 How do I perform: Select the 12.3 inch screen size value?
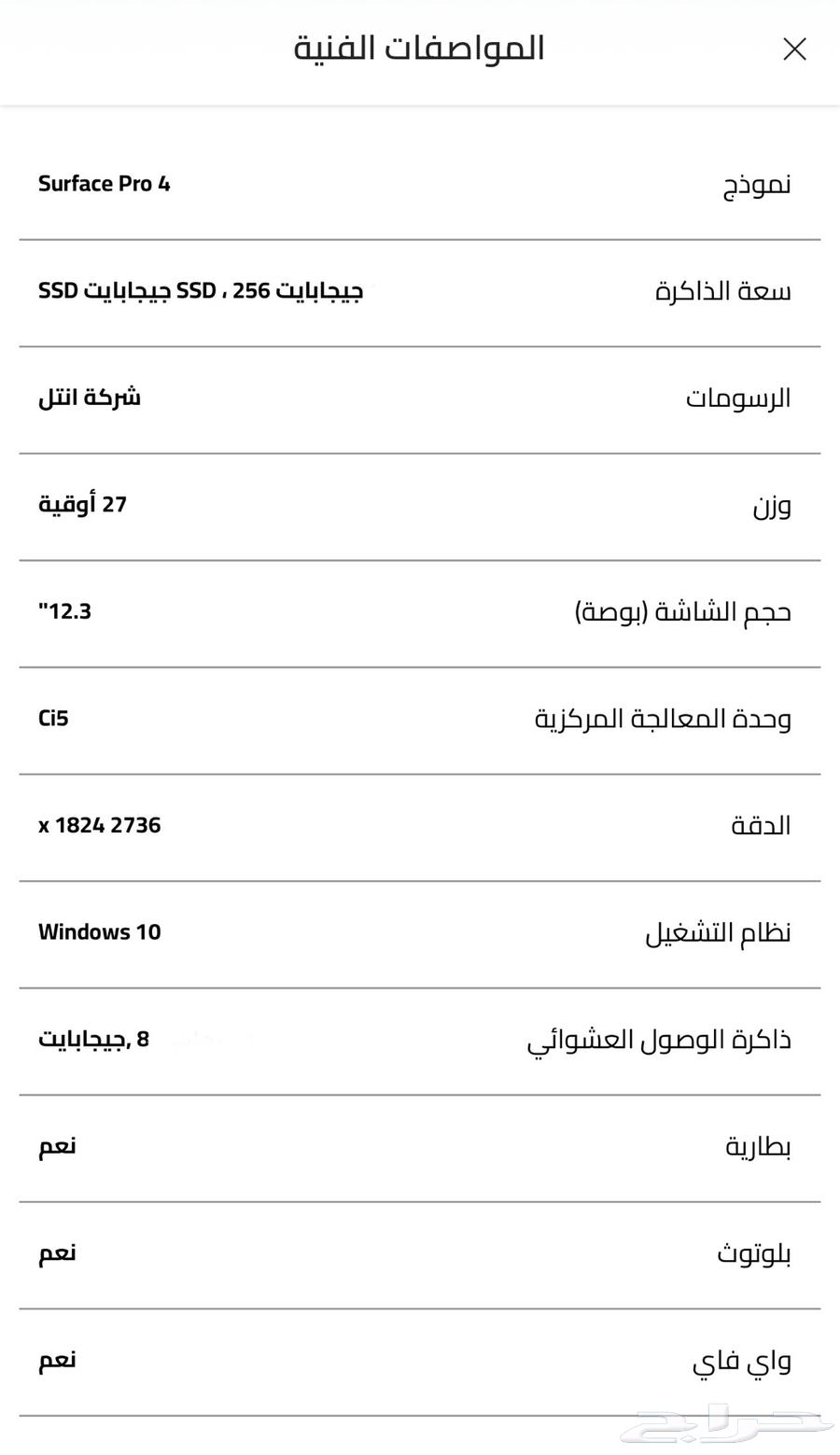(x=64, y=610)
